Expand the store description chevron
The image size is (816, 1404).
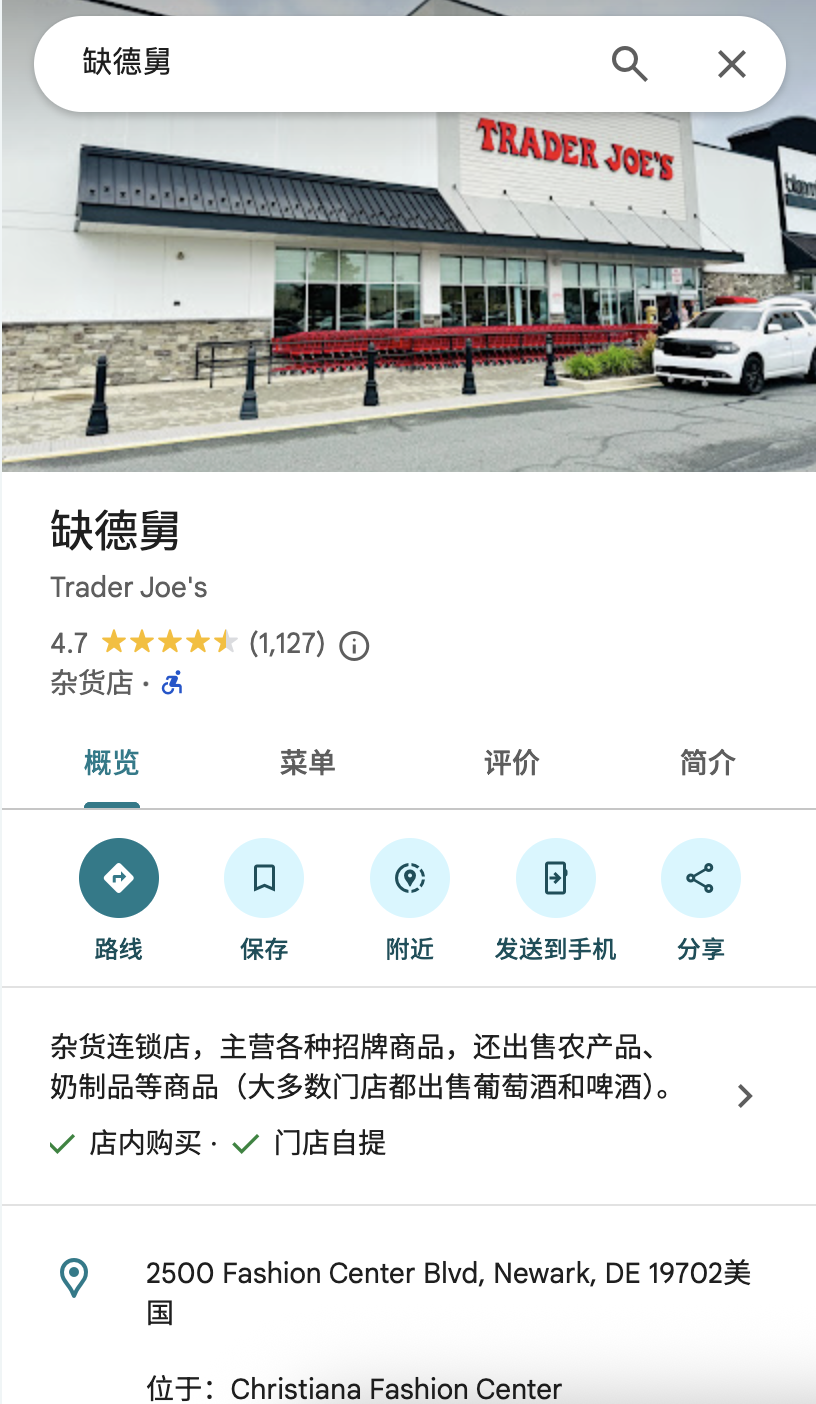pyautogui.click(x=745, y=1096)
